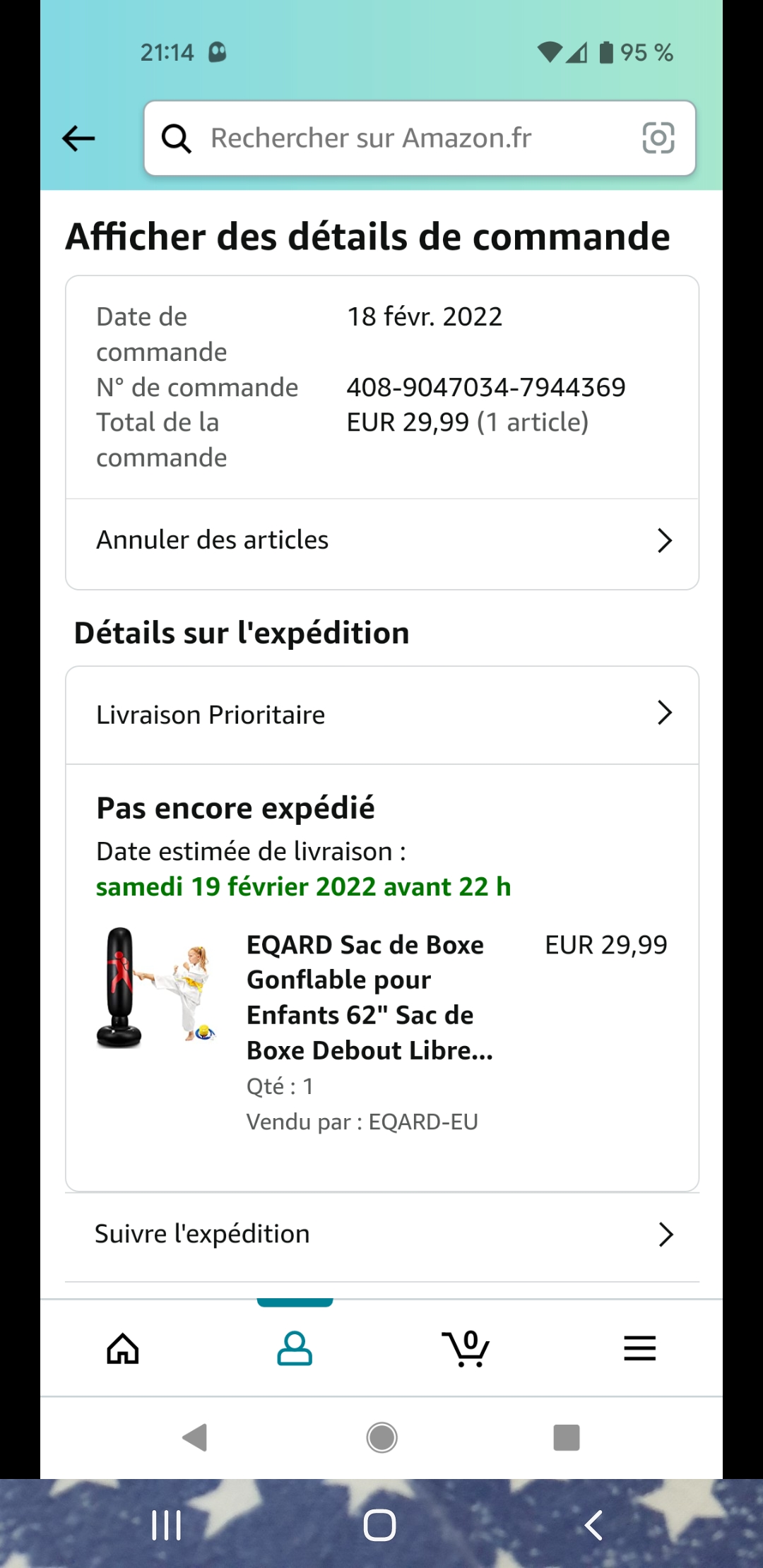This screenshot has width=763, height=1568.
Task: Switch to the Home tab
Action: [x=123, y=1348]
